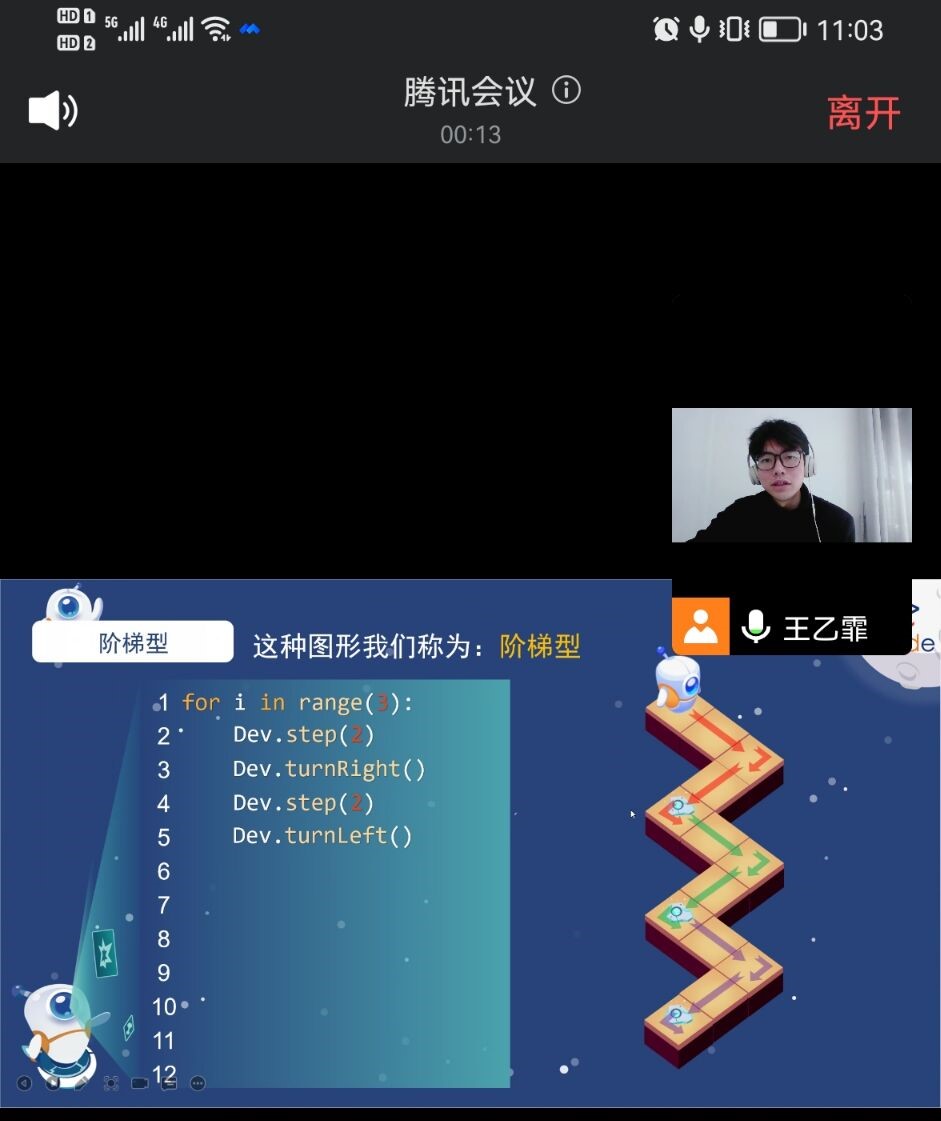Screen dimensions: 941x1121
Task: Leave the meeting with 离开
Action: tap(864, 113)
